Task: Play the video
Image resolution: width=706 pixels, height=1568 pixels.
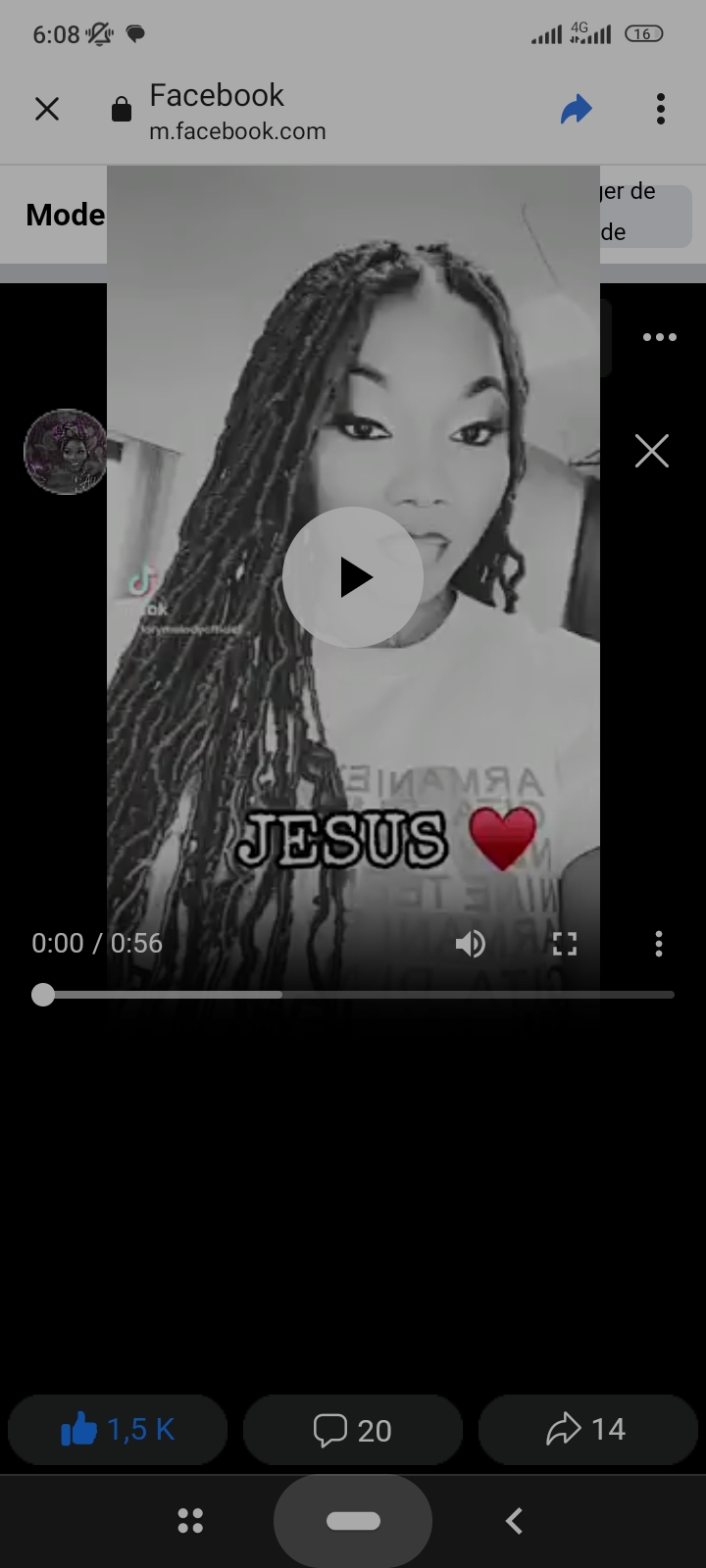Action: [x=353, y=577]
